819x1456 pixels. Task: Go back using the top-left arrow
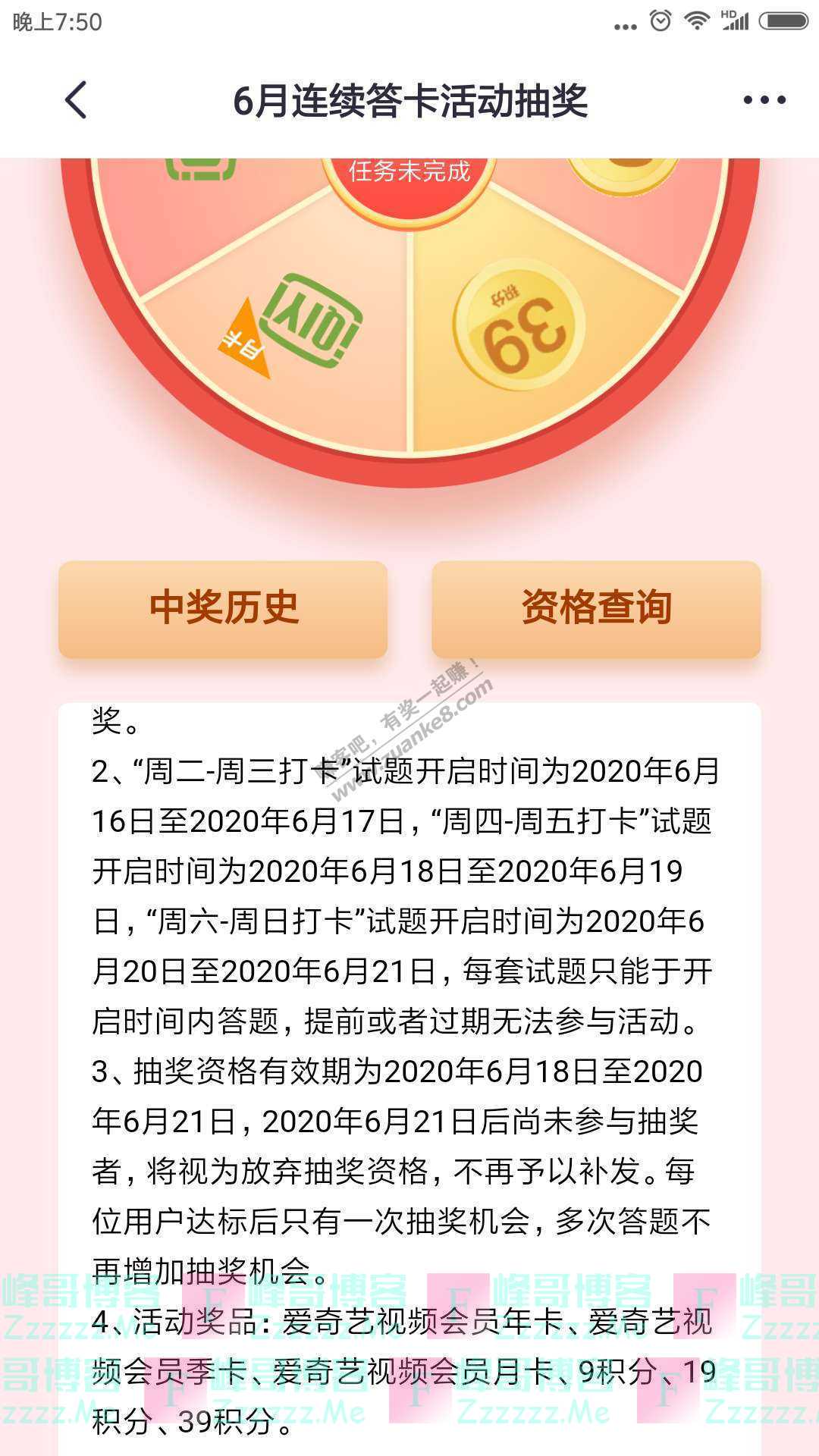point(76,100)
